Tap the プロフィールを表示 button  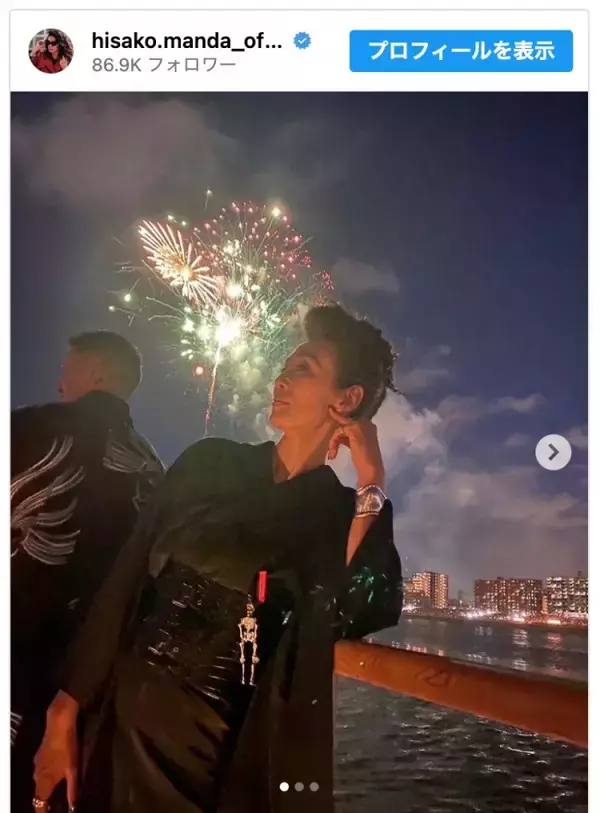coord(461,51)
